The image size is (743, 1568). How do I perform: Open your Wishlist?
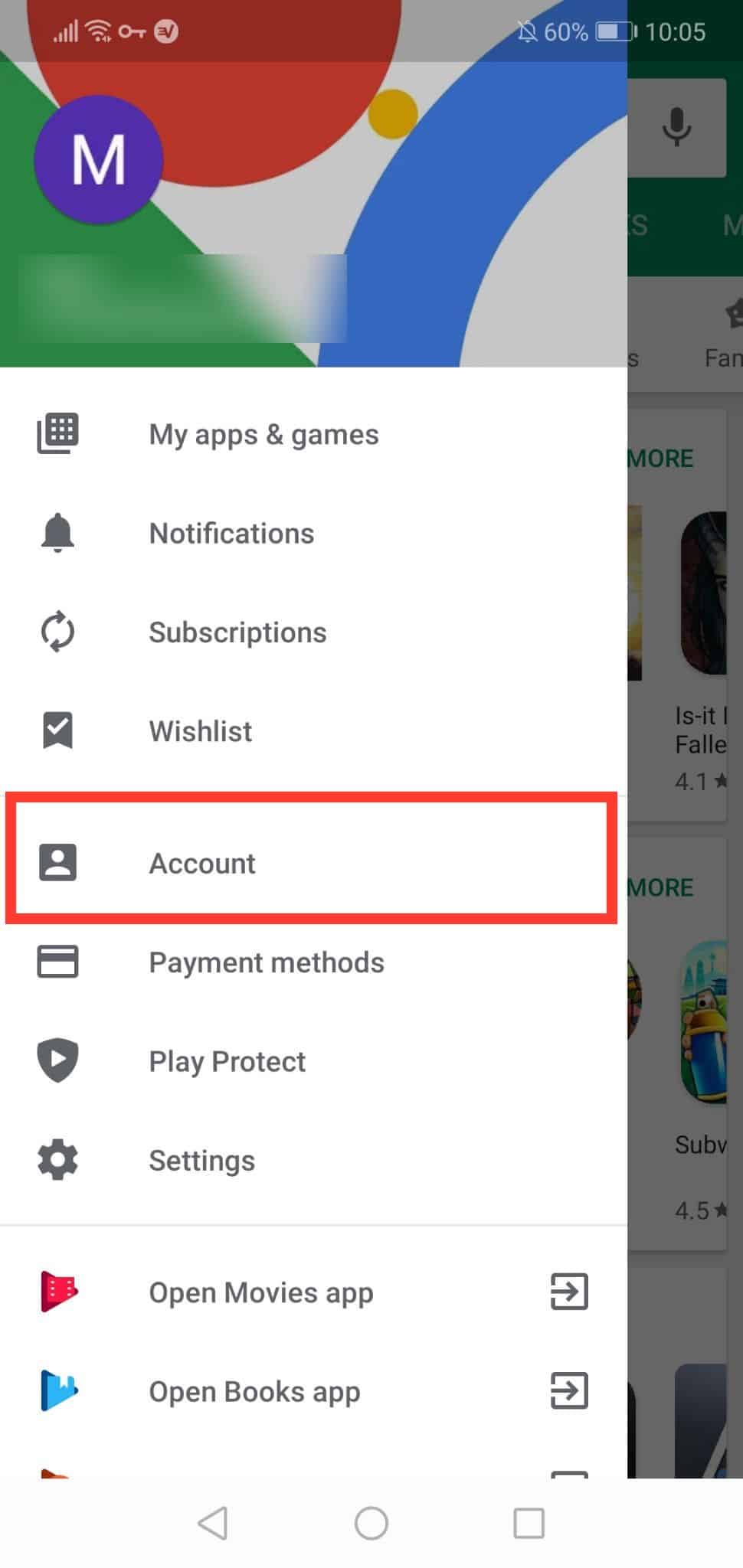pyautogui.click(x=200, y=731)
